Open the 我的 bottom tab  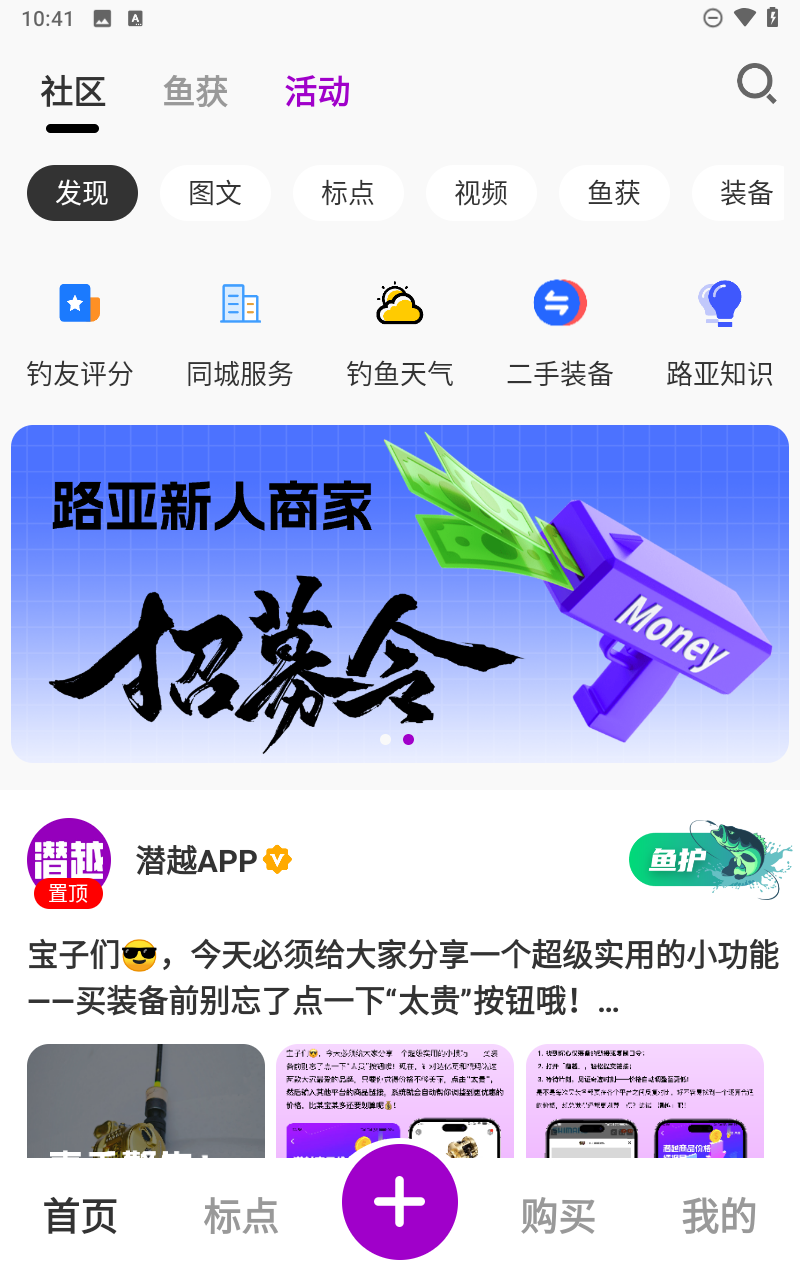click(x=719, y=1217)
